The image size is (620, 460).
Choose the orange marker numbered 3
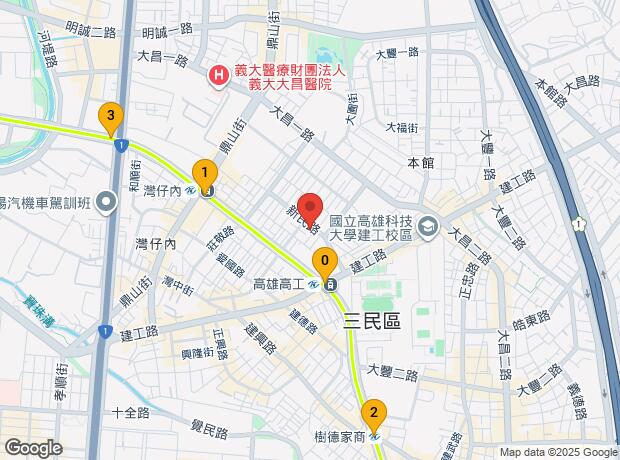(x=111, y=117)
